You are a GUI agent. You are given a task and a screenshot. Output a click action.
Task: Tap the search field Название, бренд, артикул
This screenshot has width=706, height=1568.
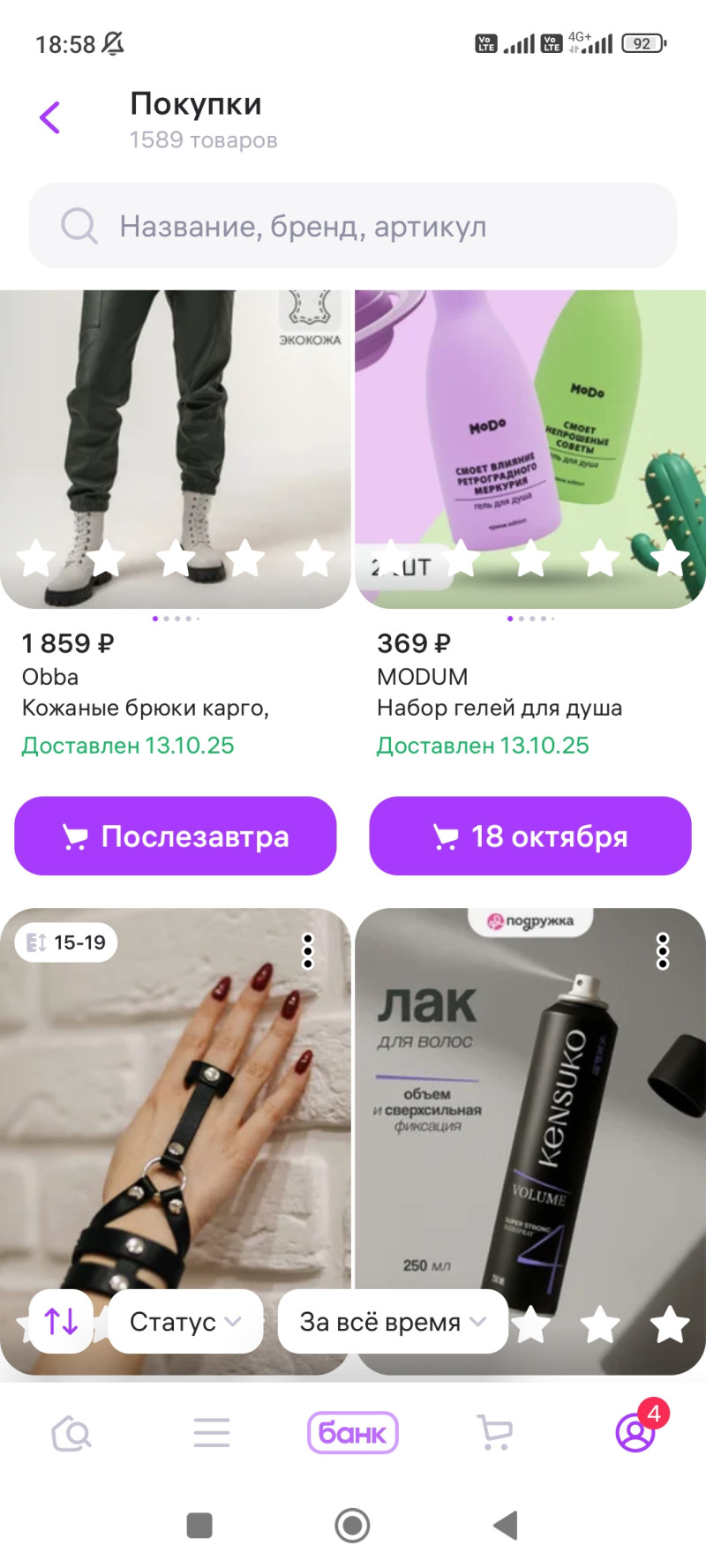(x=353, y=226)
